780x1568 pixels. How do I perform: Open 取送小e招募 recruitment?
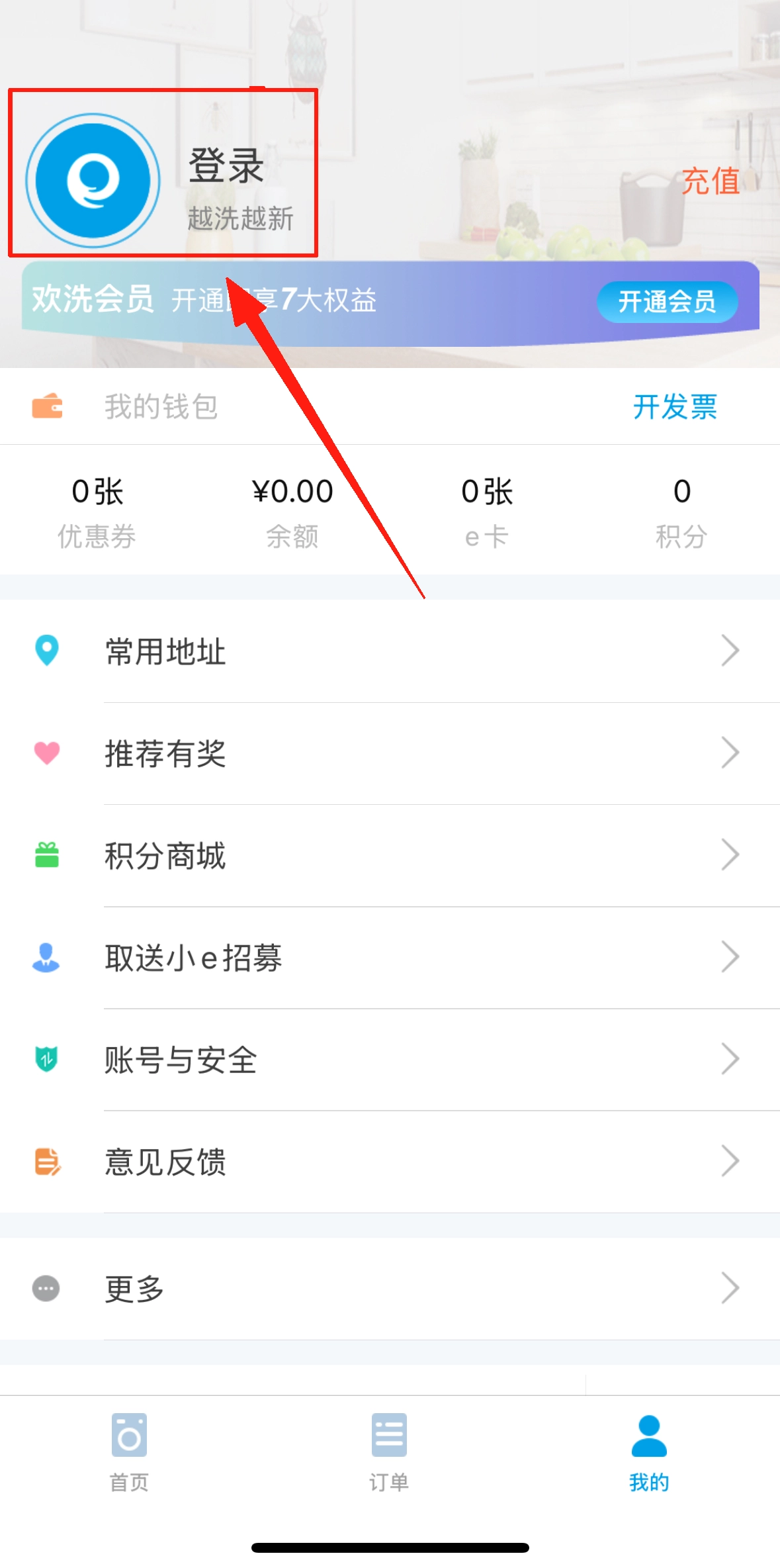click(390, 957)
